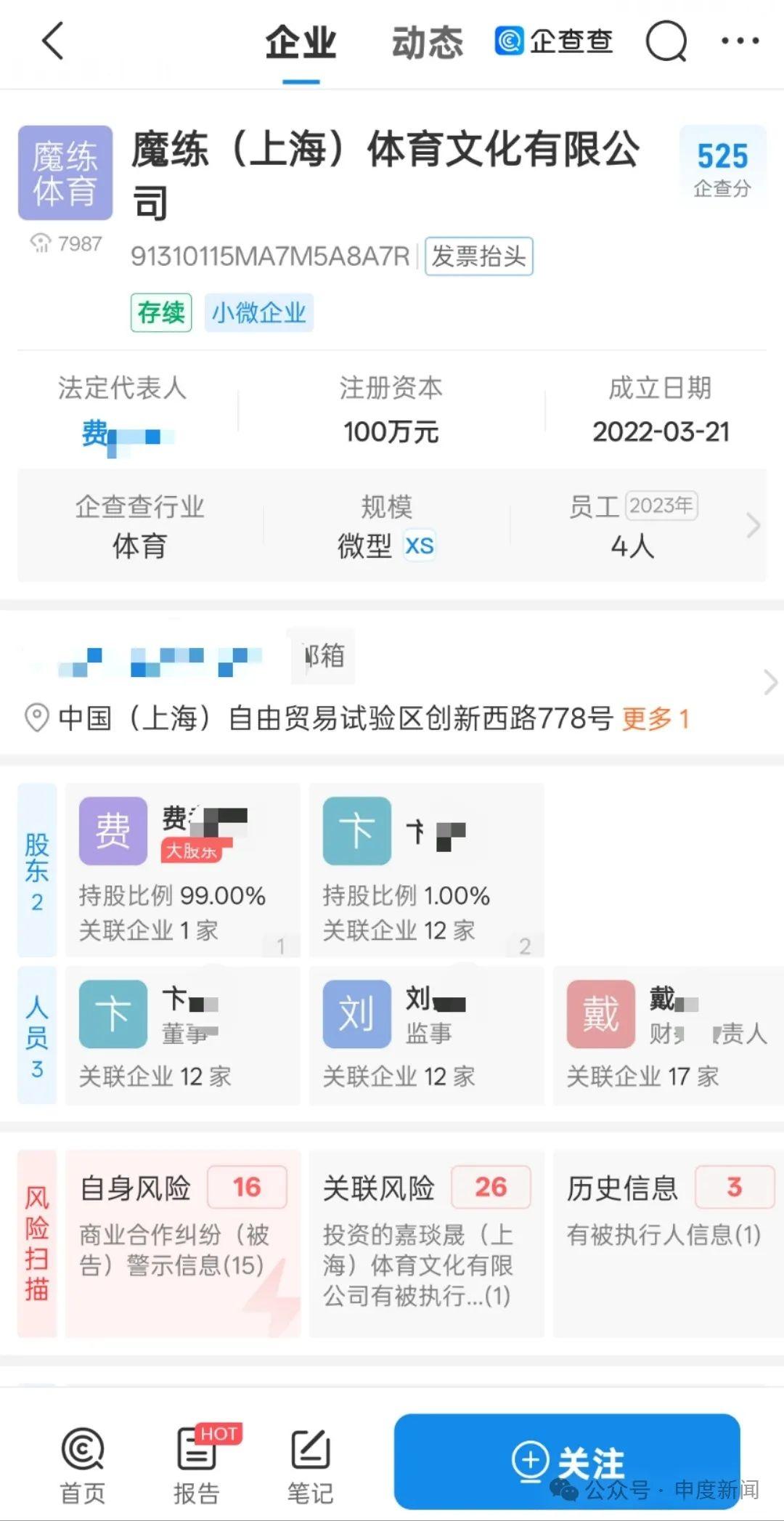Follow this company with 关注 button
The width and height of the screenshot is (784, 1521).
567,1460
